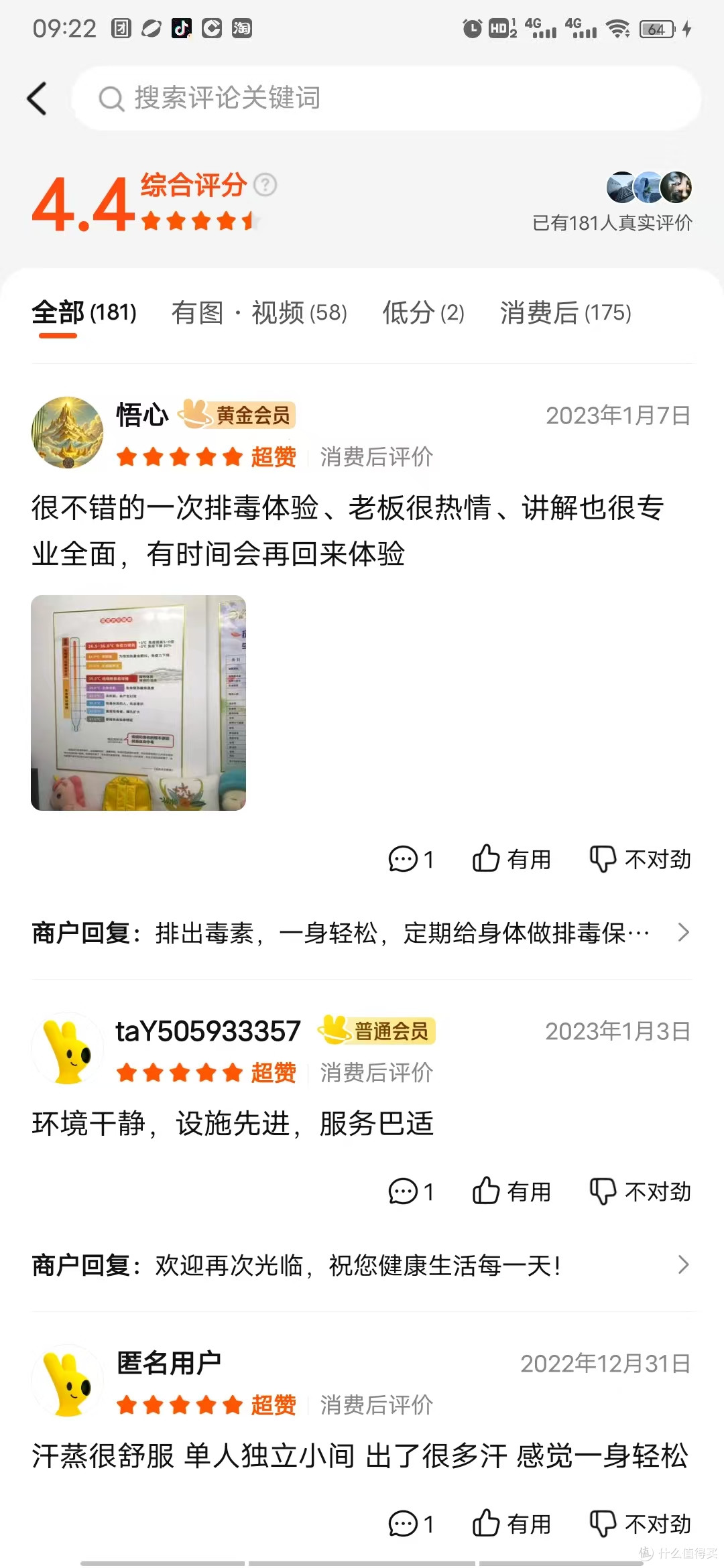Mark 匿名用户's review as 有用
724x1568 pixels.
click(x=511, y=1524)
